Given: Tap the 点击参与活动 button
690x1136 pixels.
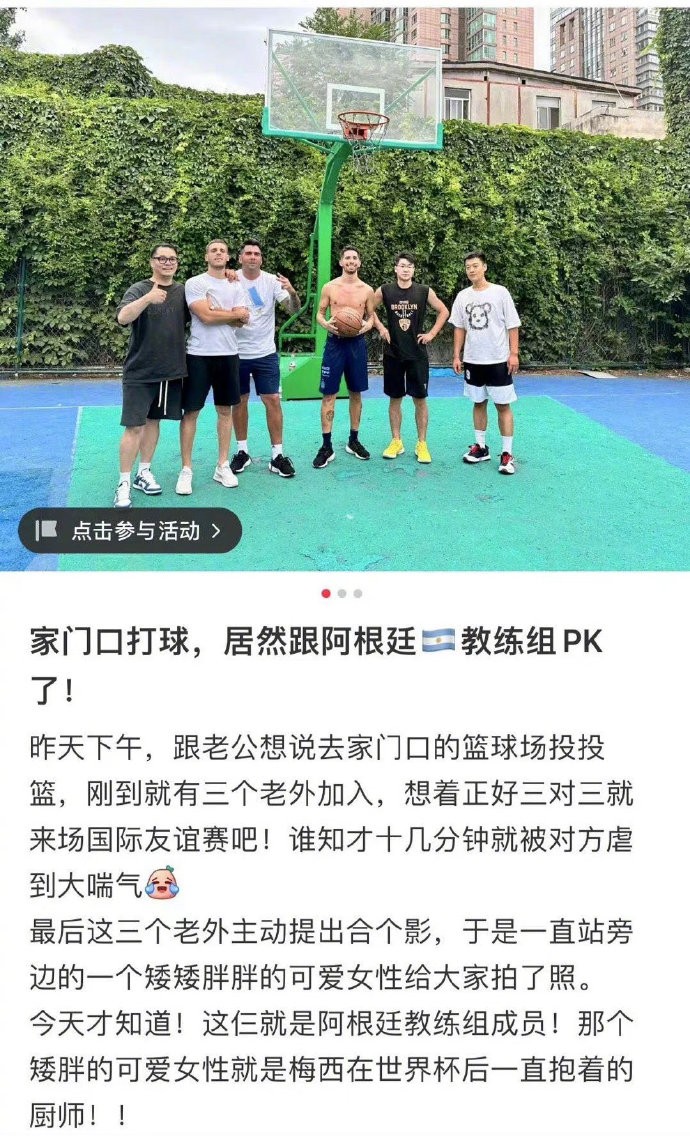Looking at the screenshot, I should click(x=130, y=531).
